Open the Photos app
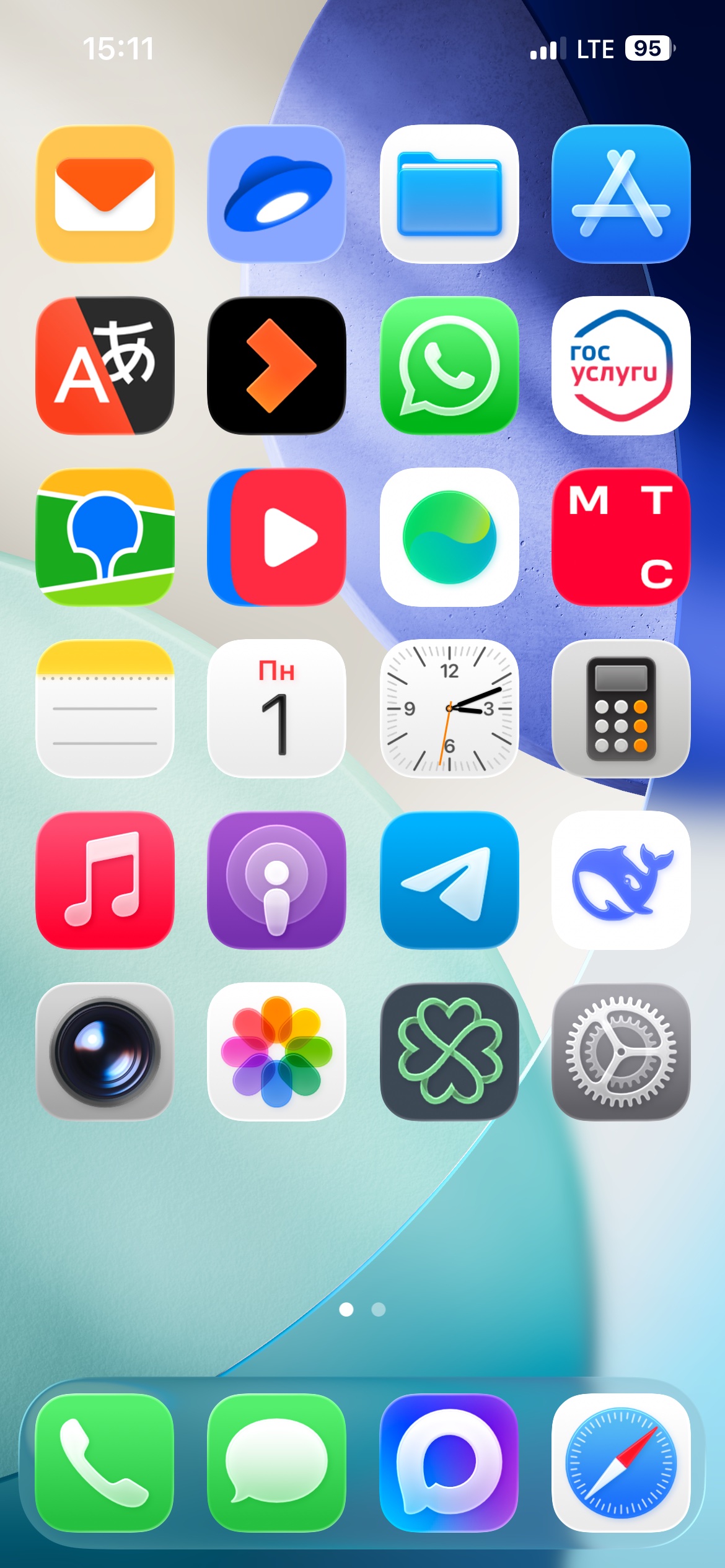Image resolution: width=725 pixels, height=1568 pixels. (276, 1052)
